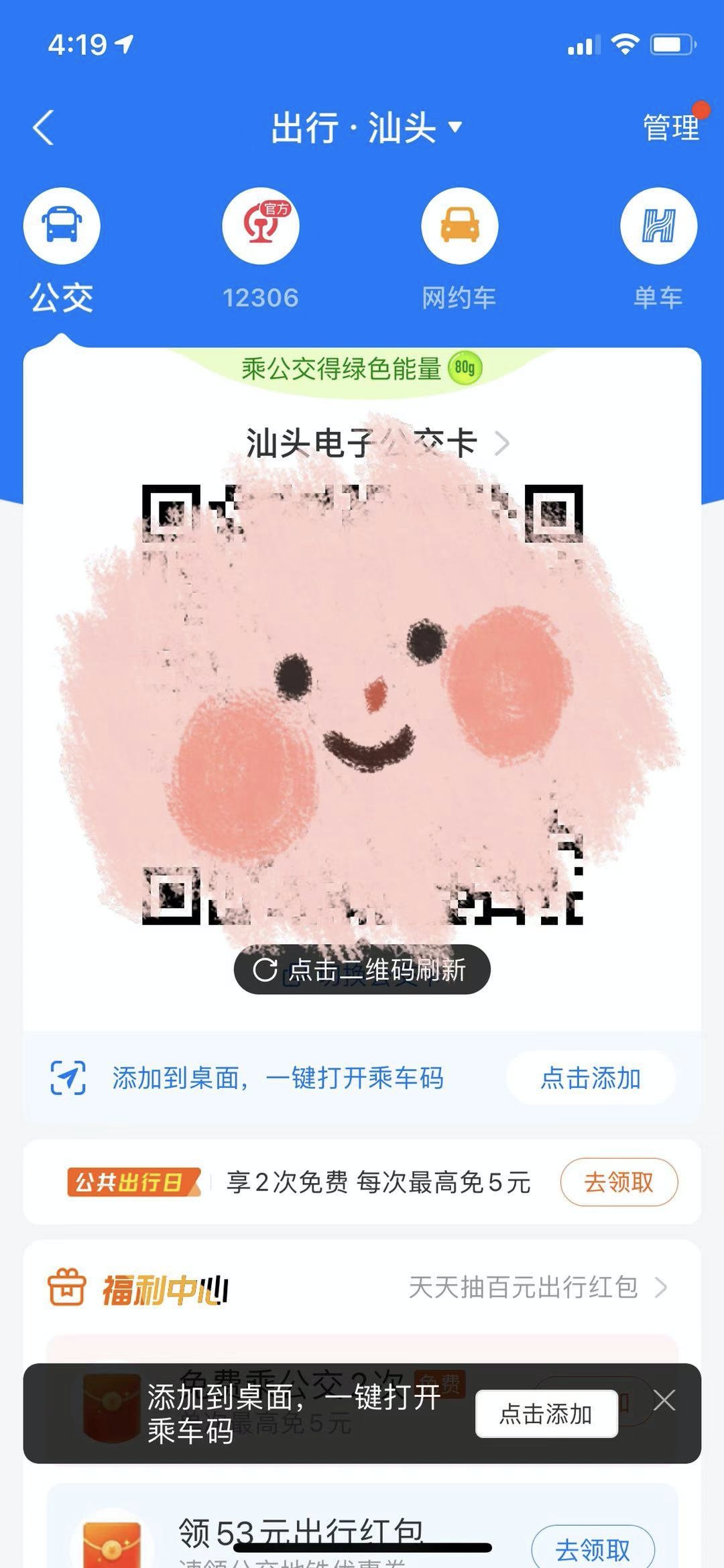Claim 公共出行日 offer with 去领取
Image resolution: width=724 pixels, height=1568 pixels.
click(x=619, y=1182)
